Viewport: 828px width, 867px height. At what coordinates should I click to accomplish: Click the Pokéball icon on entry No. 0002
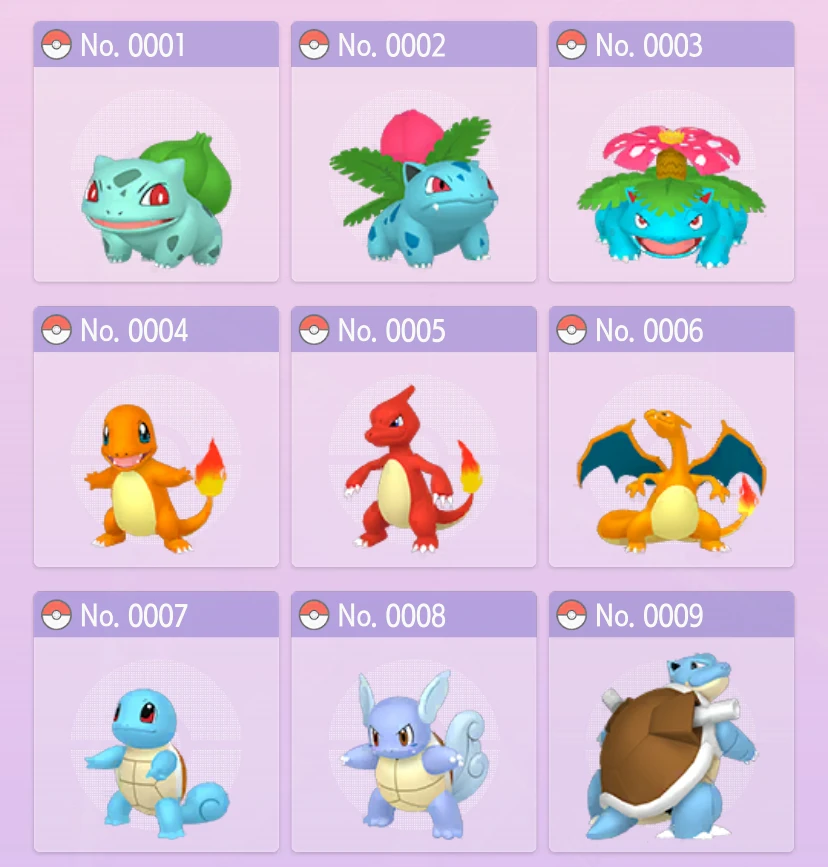click(313, 44)
